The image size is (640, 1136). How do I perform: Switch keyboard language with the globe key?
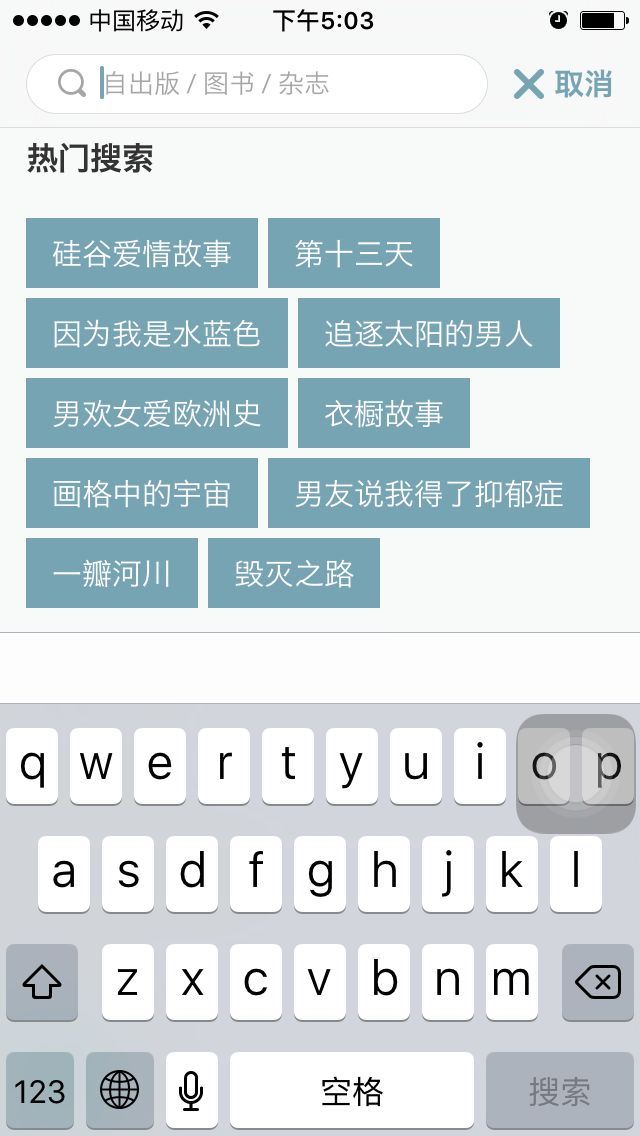[x=120, y=1090]
